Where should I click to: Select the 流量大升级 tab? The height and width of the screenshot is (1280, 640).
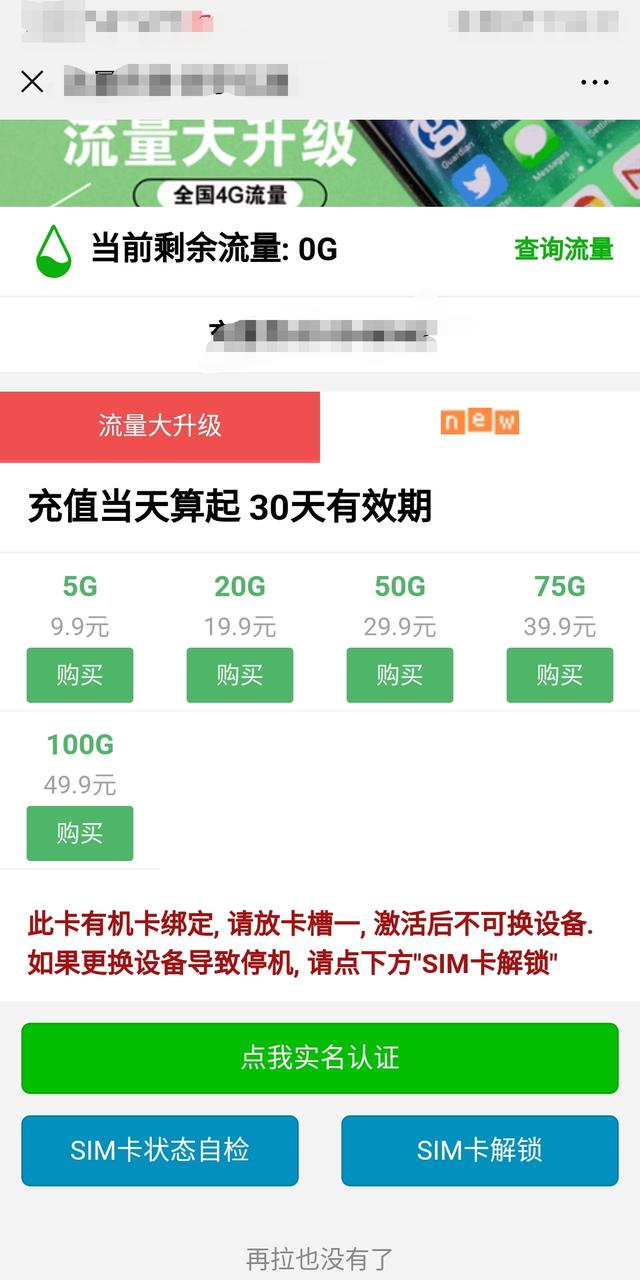click(x=160, y=426)
